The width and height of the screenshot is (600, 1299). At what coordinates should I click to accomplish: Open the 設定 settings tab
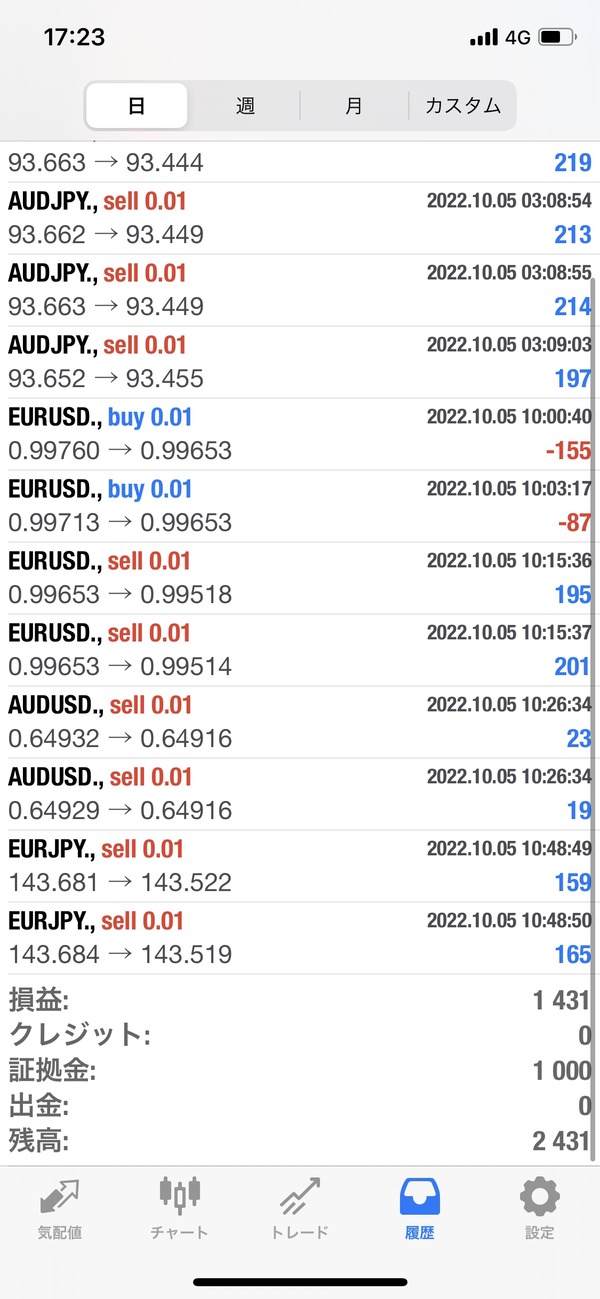tap(540, 1208)
